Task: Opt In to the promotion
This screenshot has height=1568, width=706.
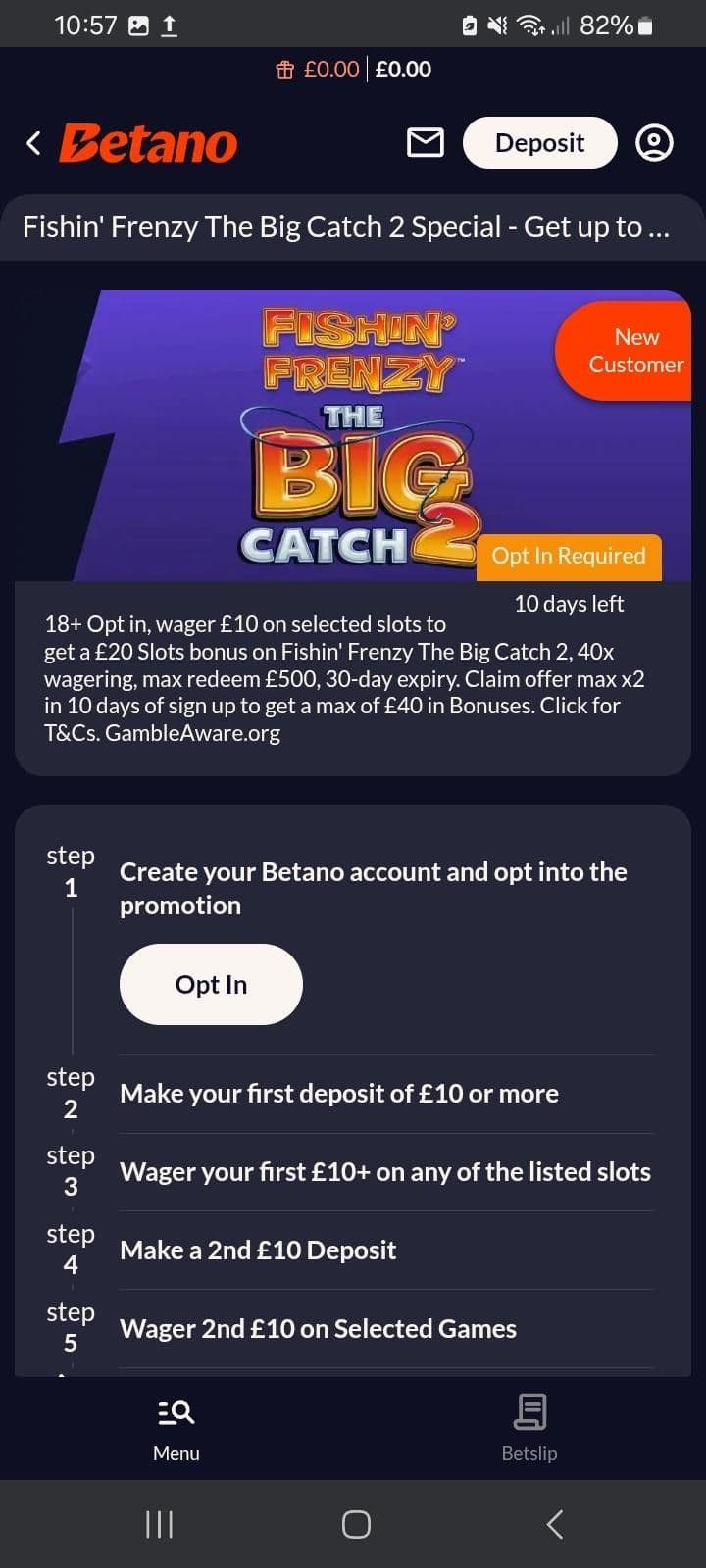Action: tap(211, 984)
